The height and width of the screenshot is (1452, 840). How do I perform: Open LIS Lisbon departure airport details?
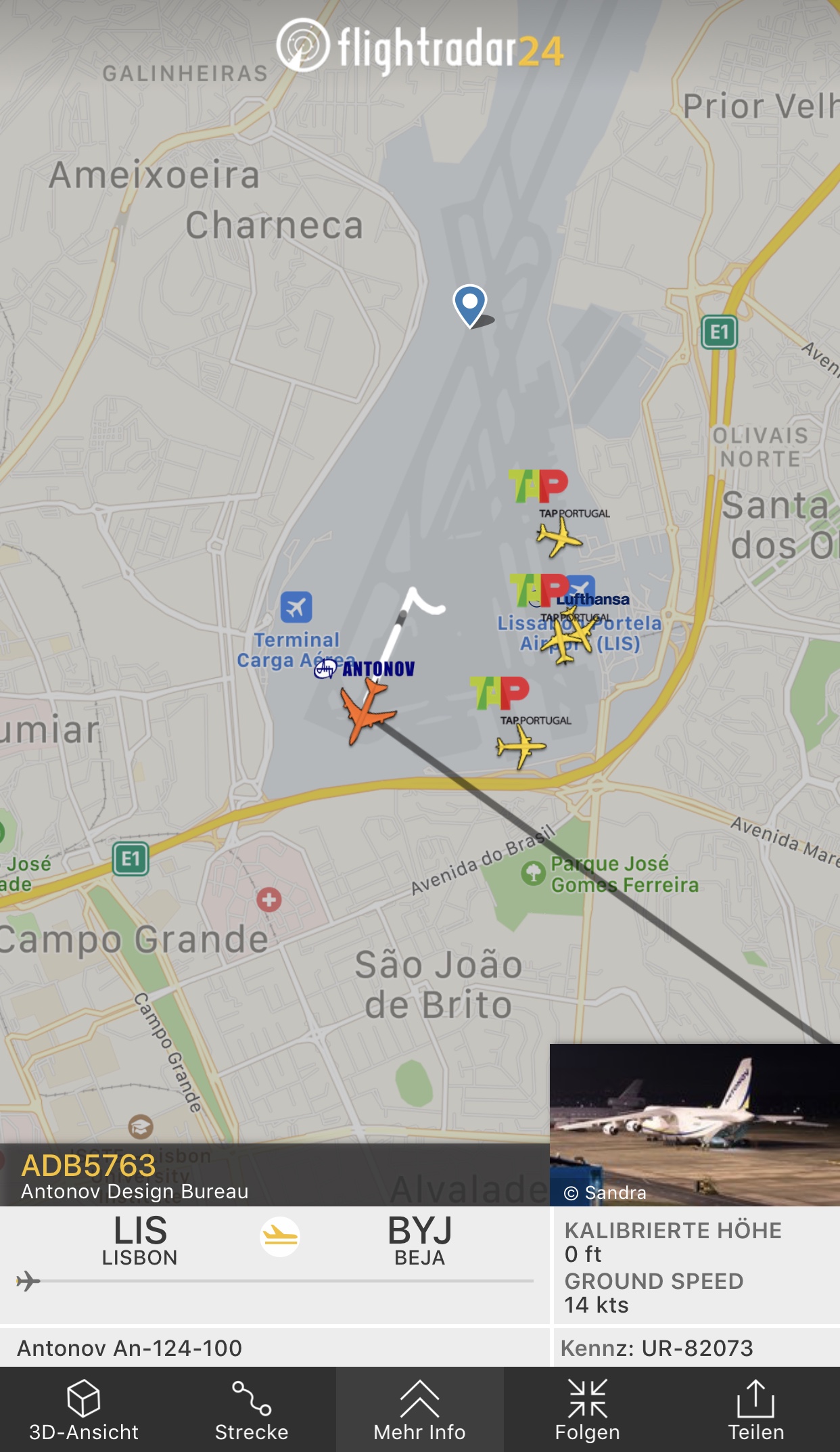pos(140,1240)
